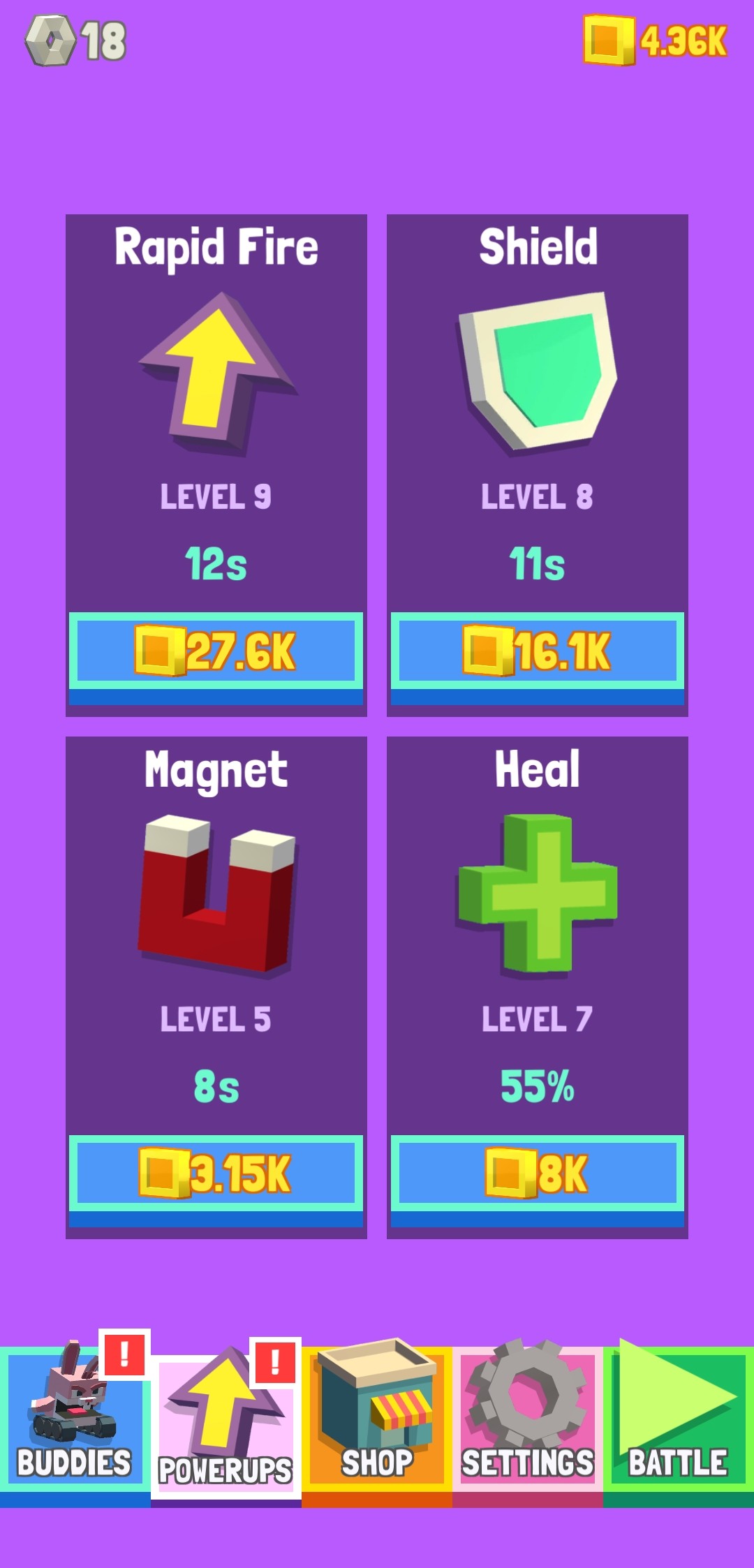
Task: Go to Settings
Action: pos(528,1424)
